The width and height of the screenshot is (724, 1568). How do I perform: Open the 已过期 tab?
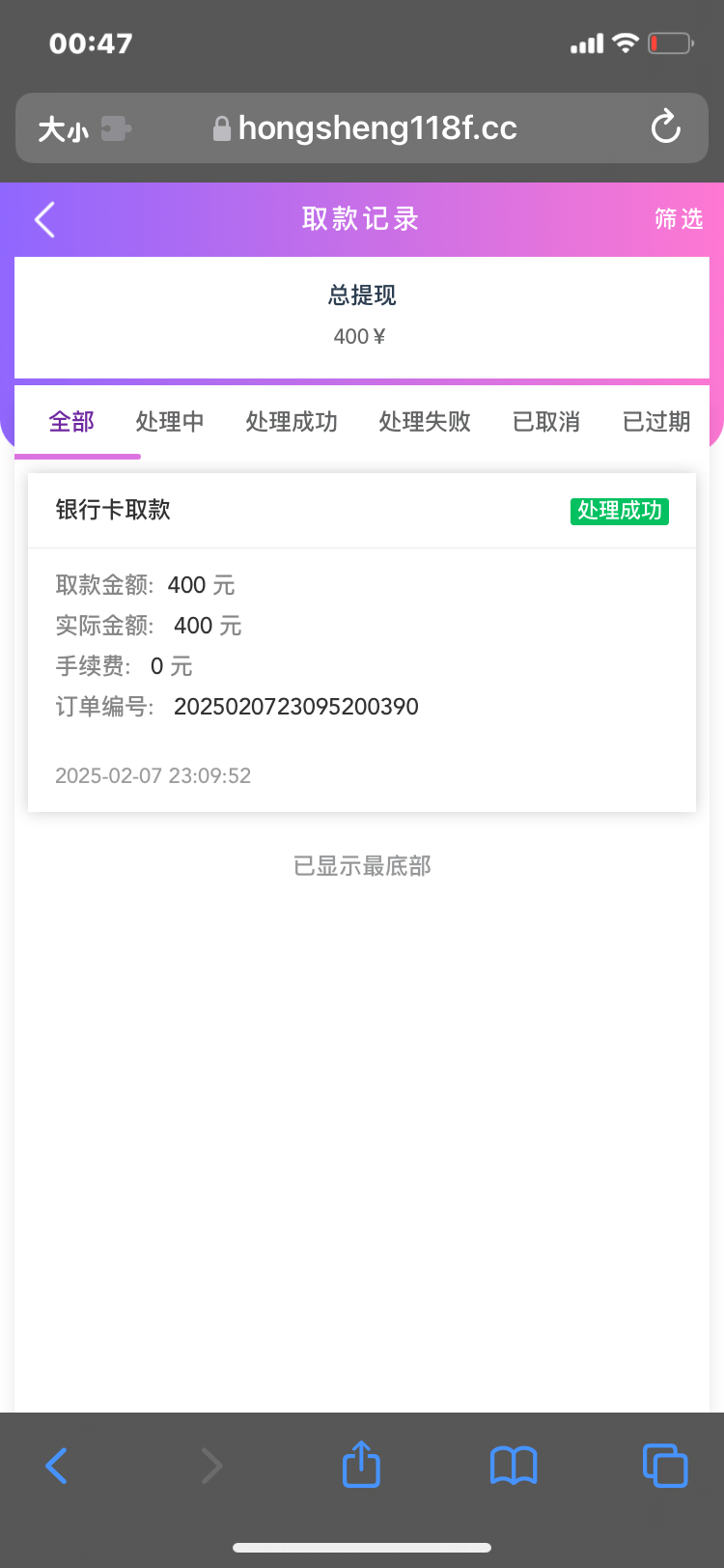pos(656,422)
